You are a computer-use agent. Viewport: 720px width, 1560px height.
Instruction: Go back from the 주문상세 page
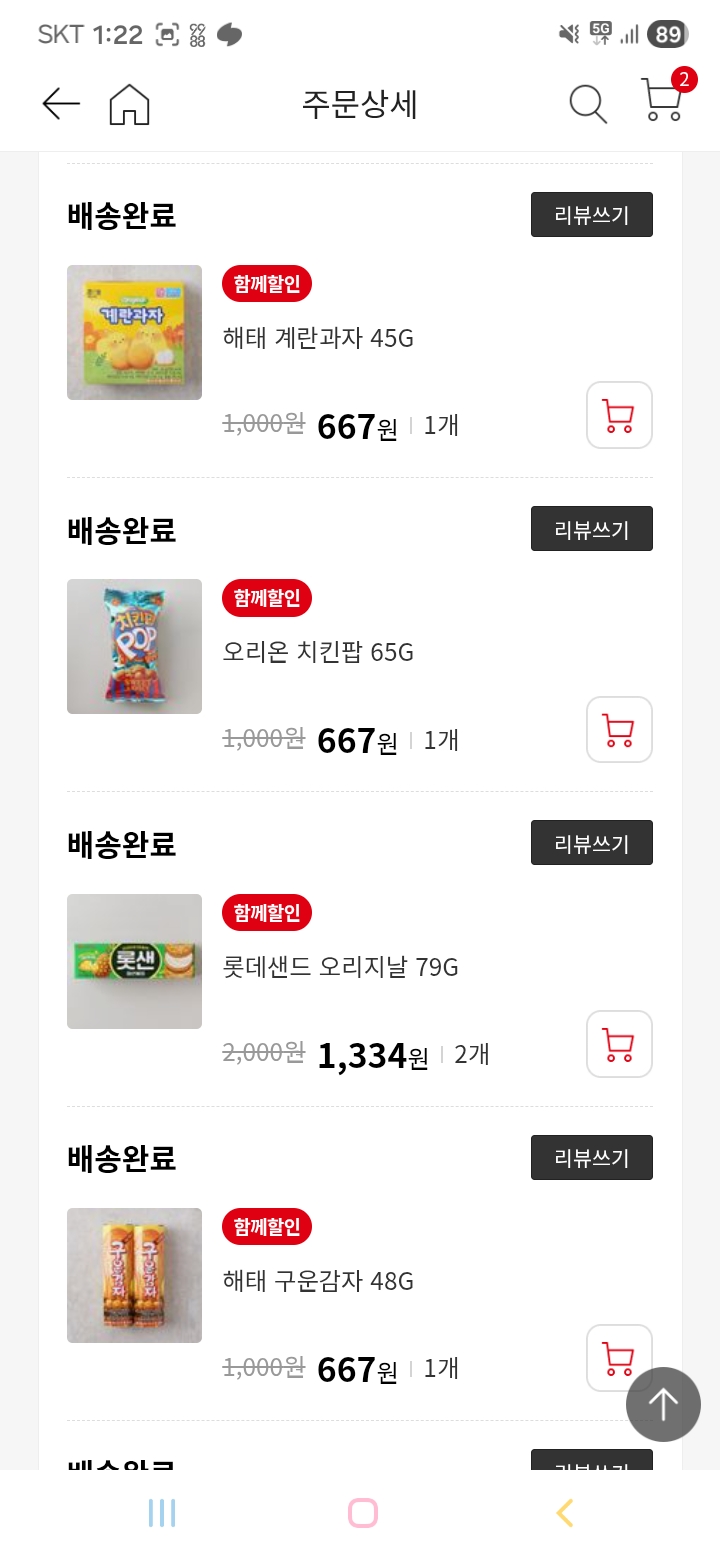click(61, 103)
